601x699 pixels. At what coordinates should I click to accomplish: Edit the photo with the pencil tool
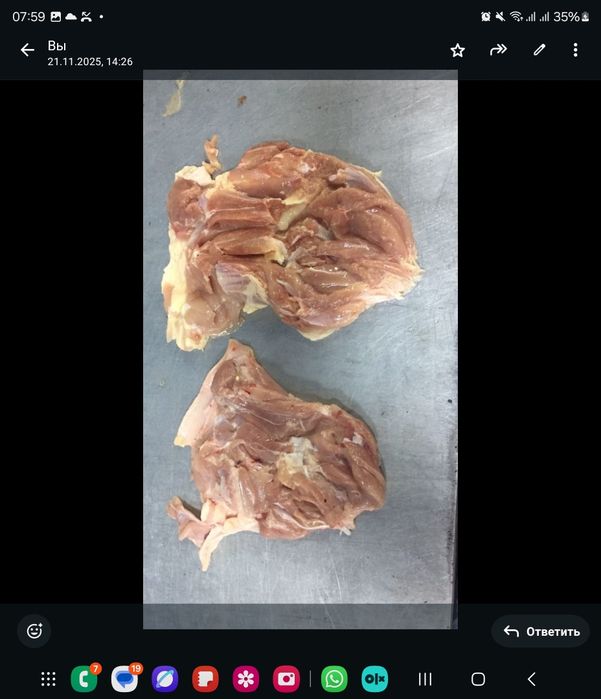tap(539, 50)
